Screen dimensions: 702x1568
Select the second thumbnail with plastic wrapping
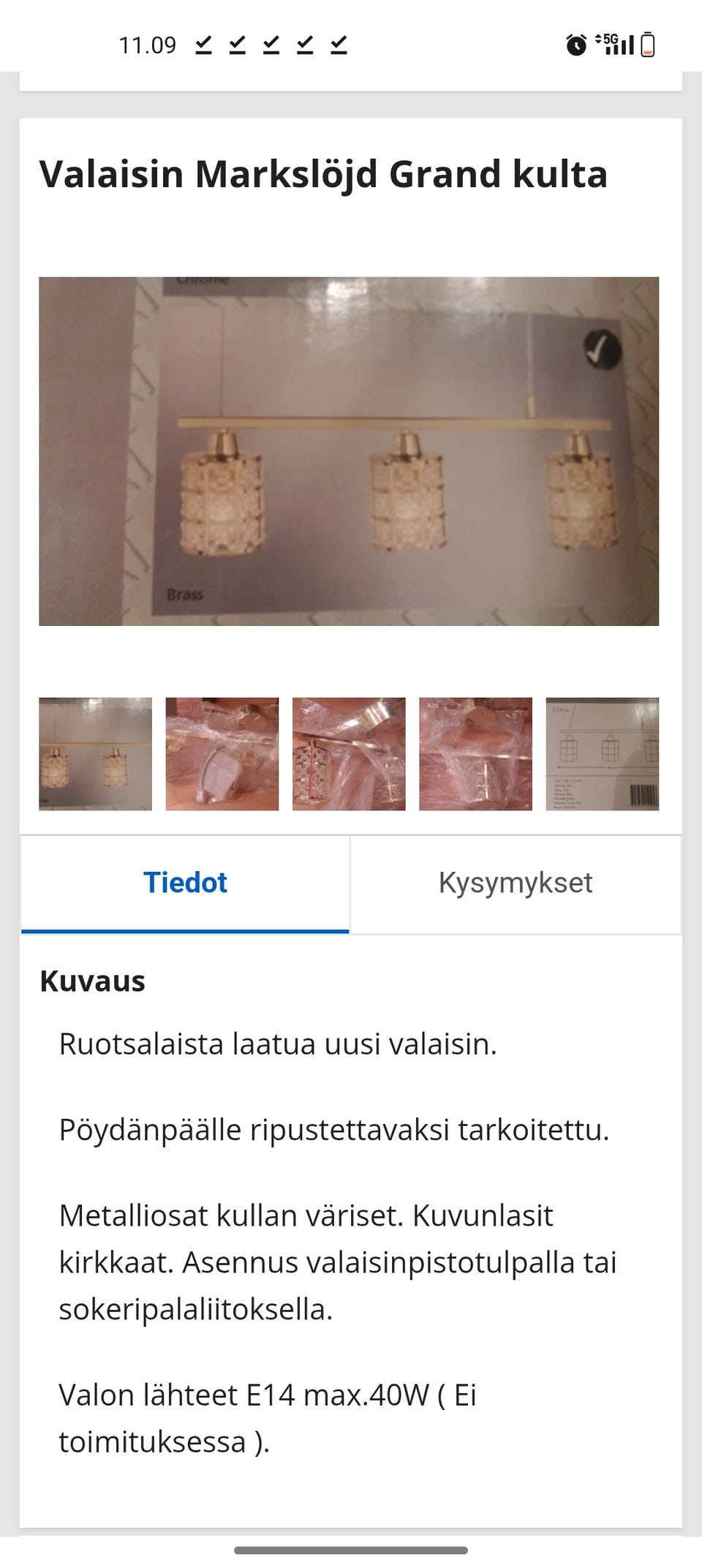click(x=221, y=752)
